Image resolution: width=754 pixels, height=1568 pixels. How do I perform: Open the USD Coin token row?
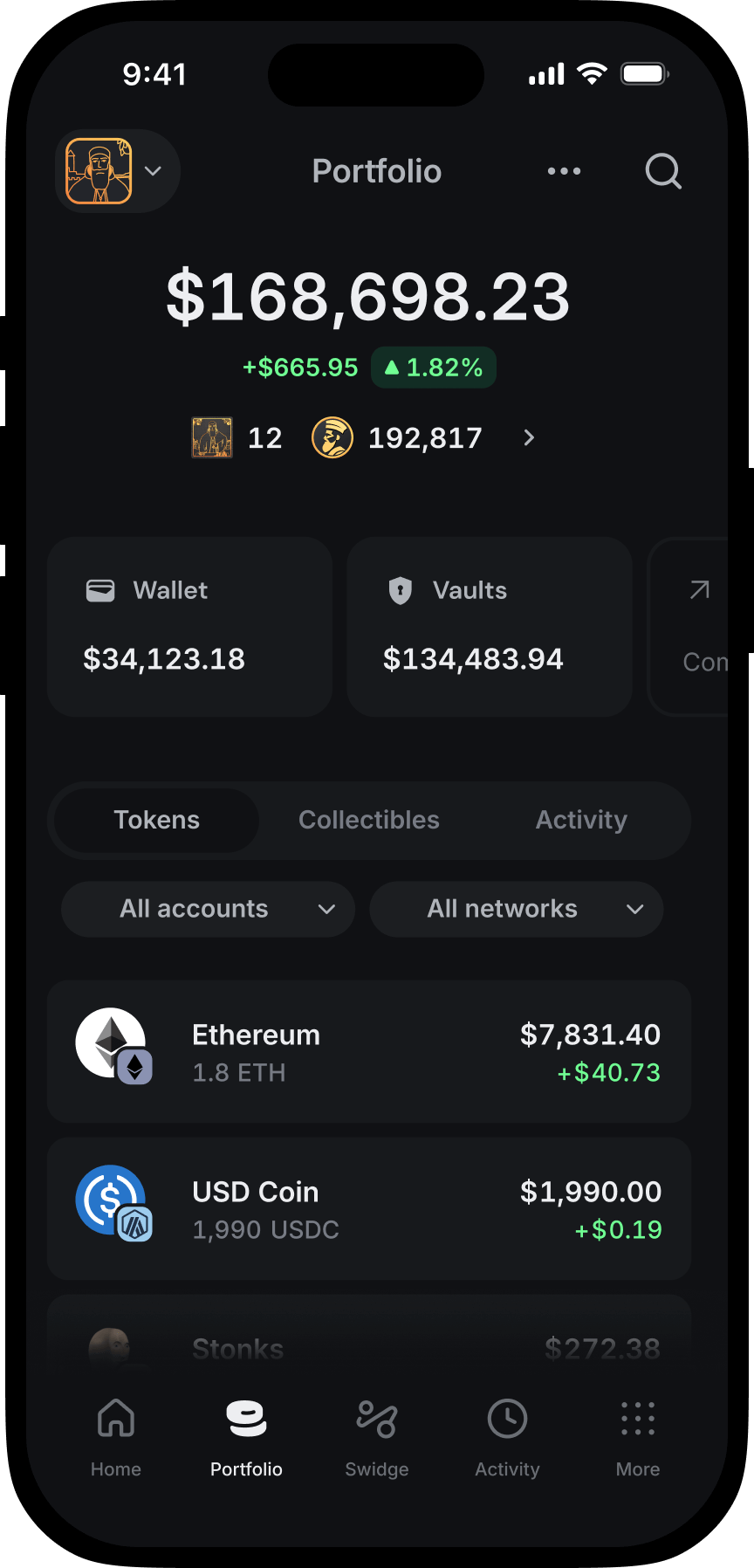[368, 1209]
